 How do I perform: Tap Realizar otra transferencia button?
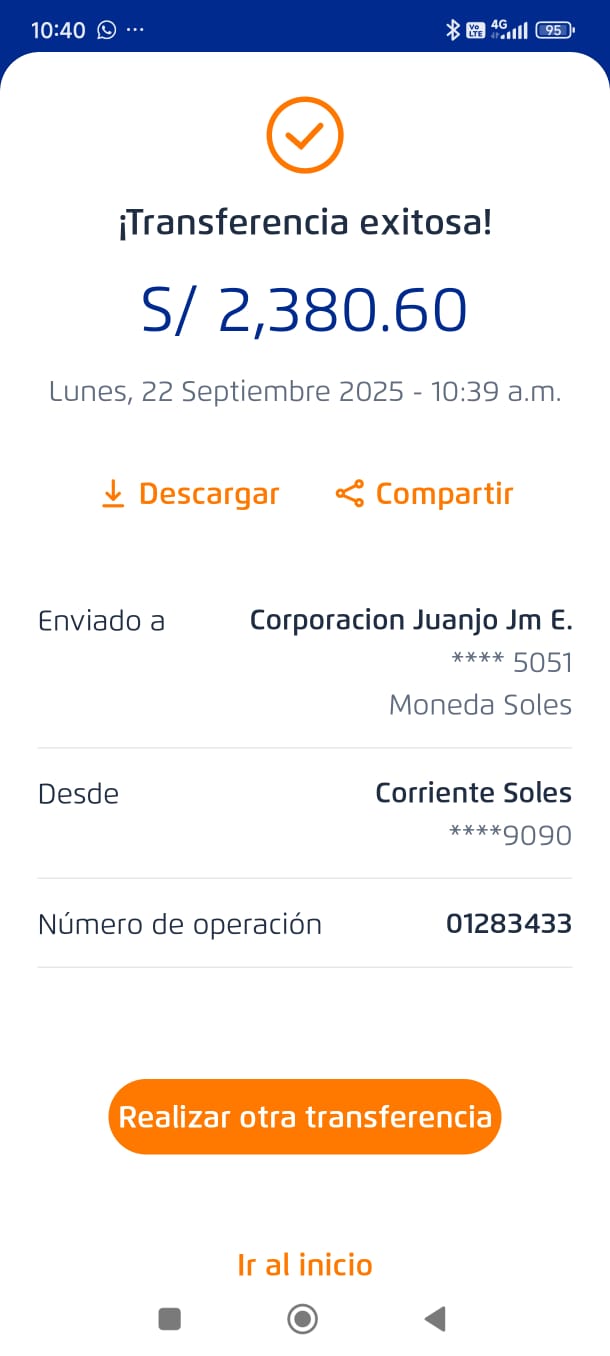[305, 1117]
